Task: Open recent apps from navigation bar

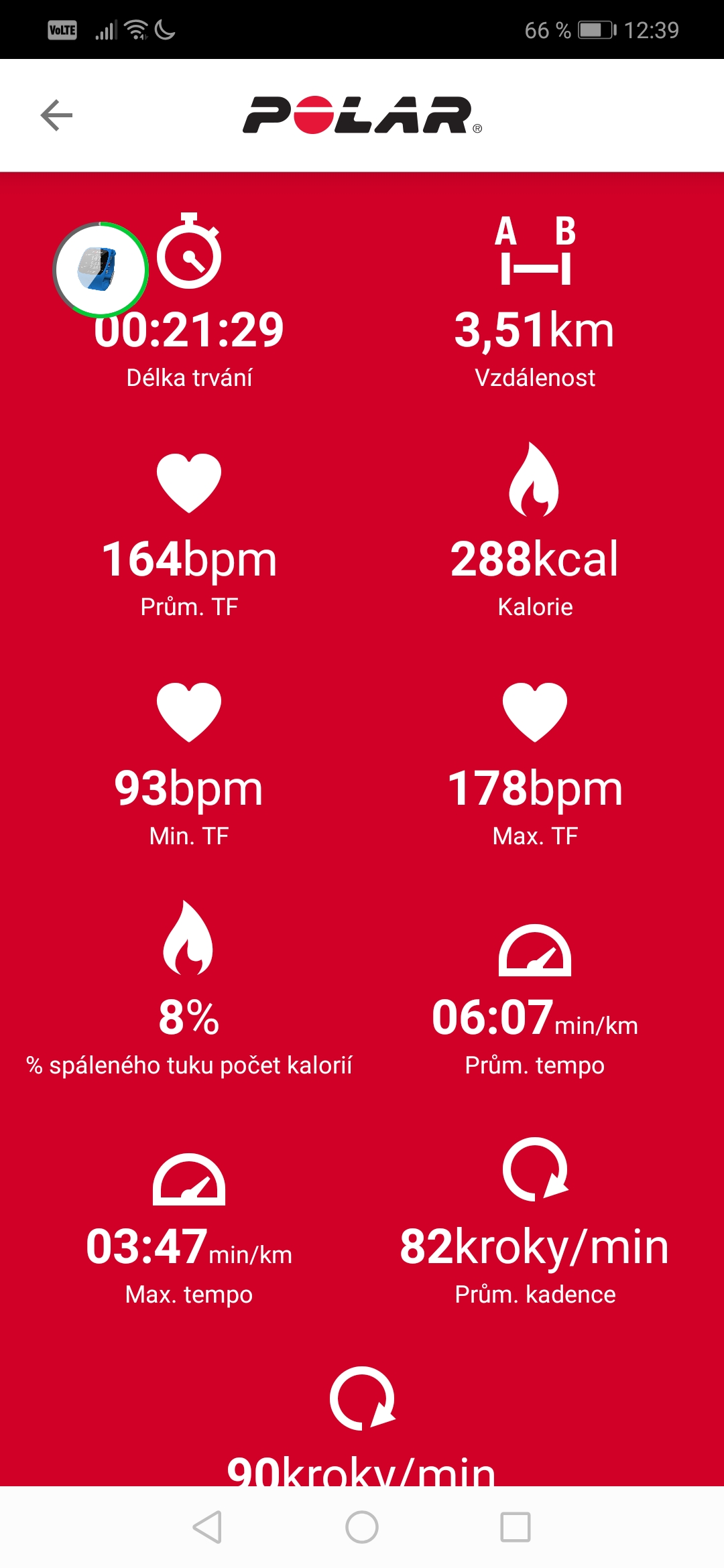Action: click(516, 1527)
